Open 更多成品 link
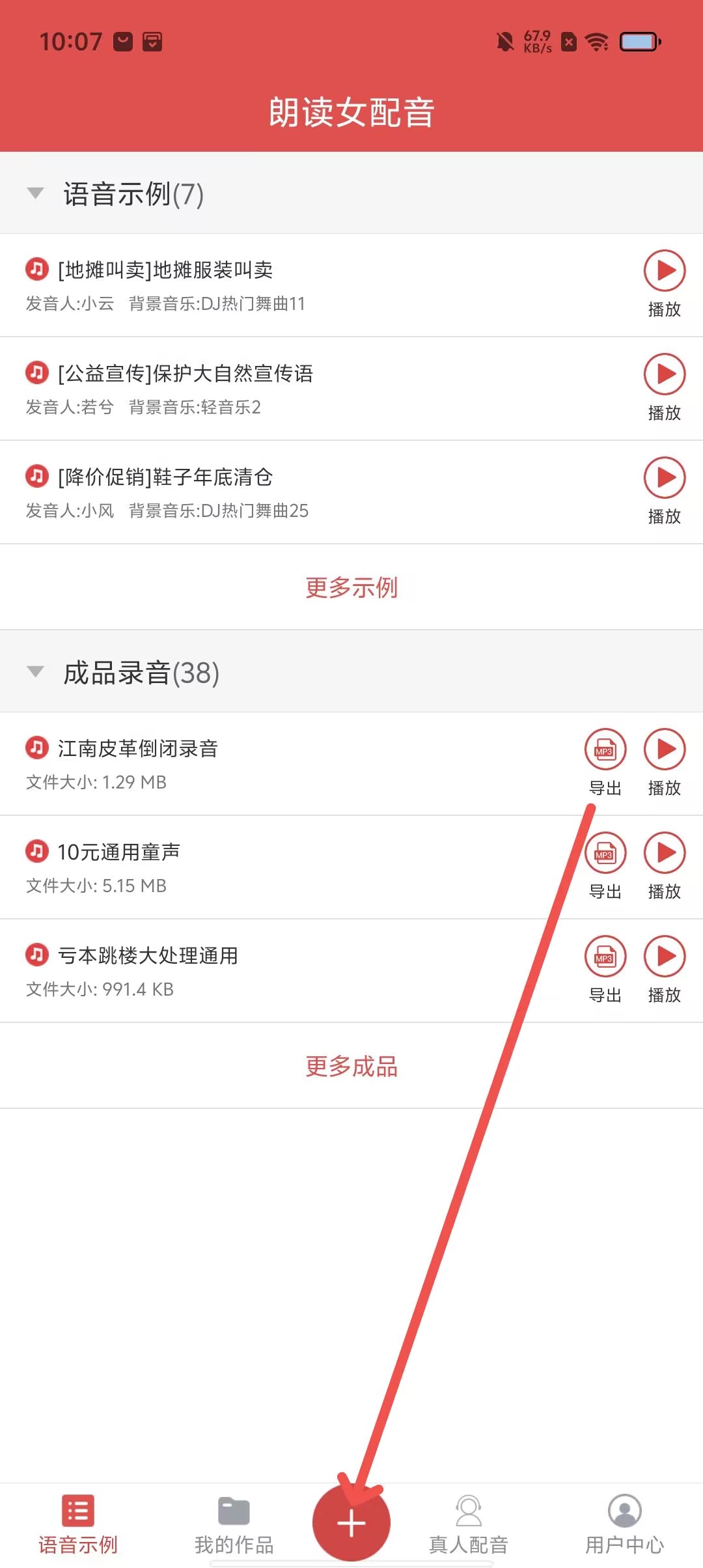Image resolution: width=703 pixels, height=1568 pixels. pyautogui.click(x=351, y=1067)
